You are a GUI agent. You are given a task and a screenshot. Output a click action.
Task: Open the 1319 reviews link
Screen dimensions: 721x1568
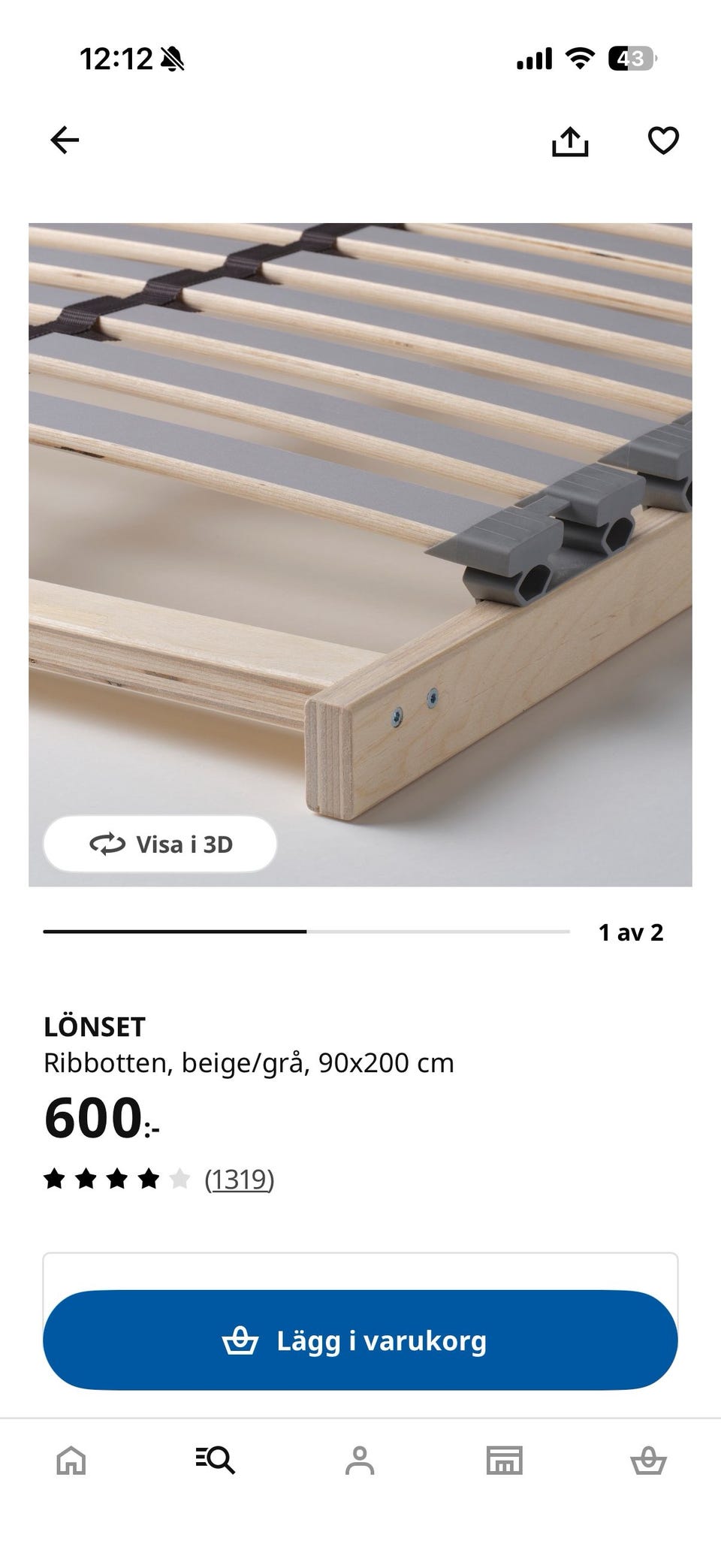click(x=239, y=1180)
